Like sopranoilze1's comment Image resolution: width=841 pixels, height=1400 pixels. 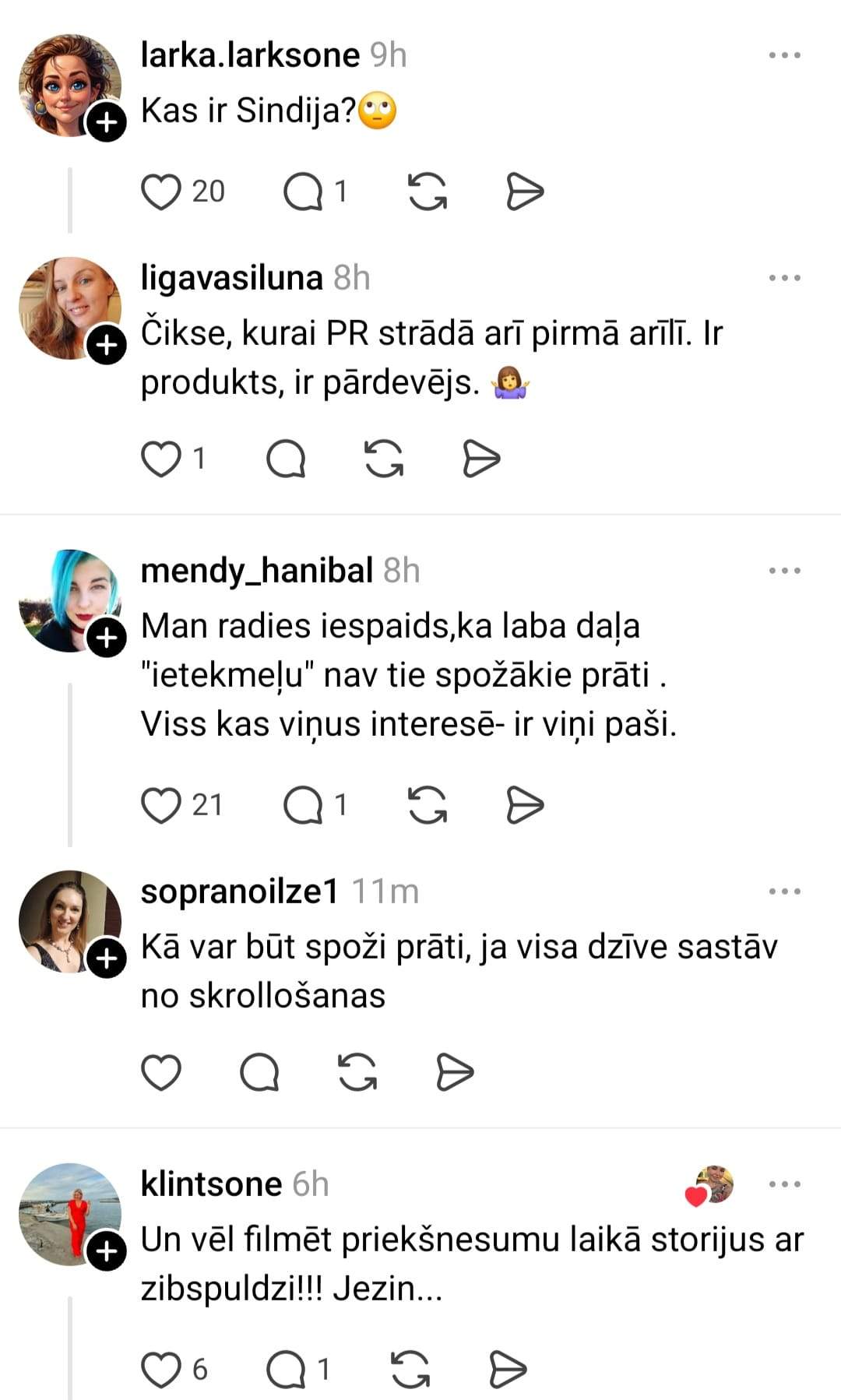(161, 1073)
